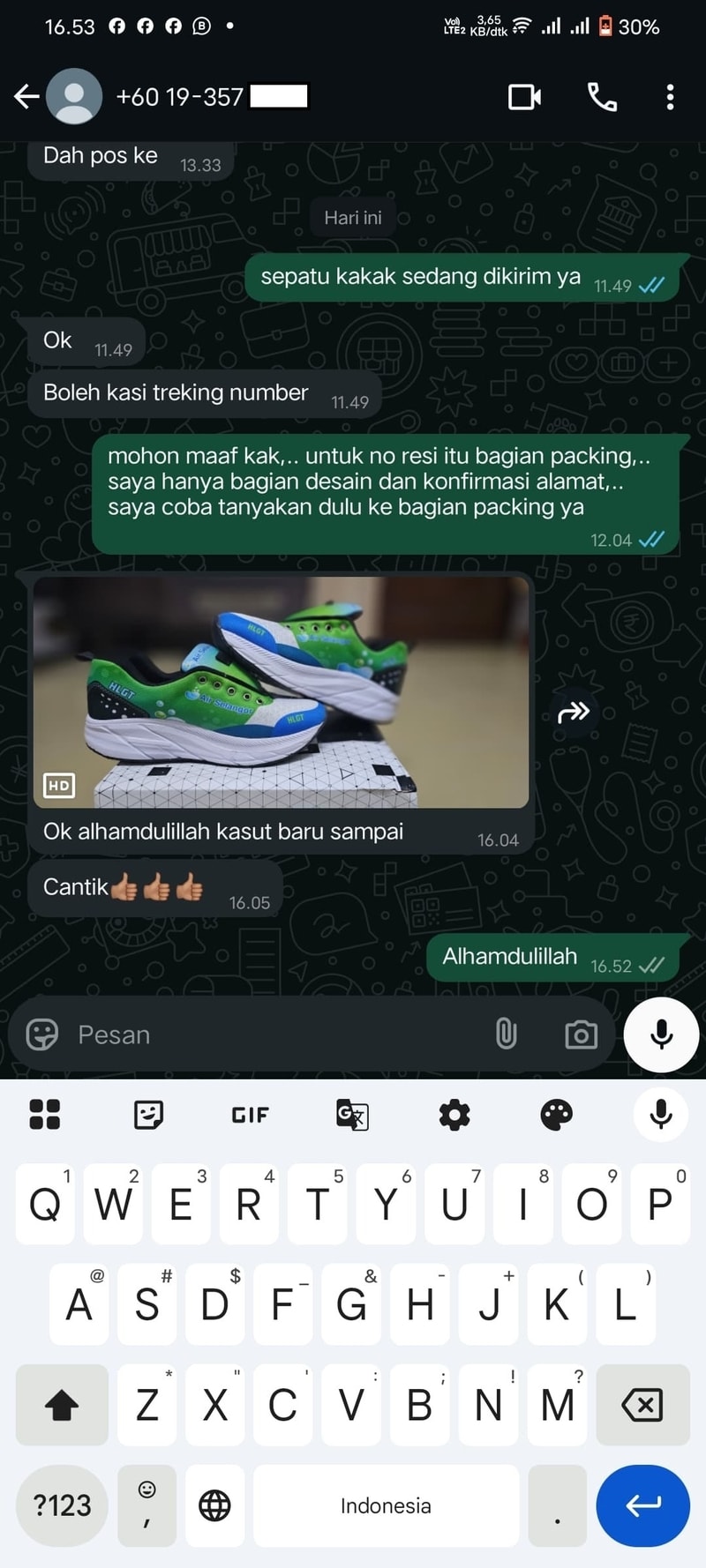This screenshot has height=1568, width=706.
Task: Open the shoe photo in chat
Action: [x=281, y=692]
